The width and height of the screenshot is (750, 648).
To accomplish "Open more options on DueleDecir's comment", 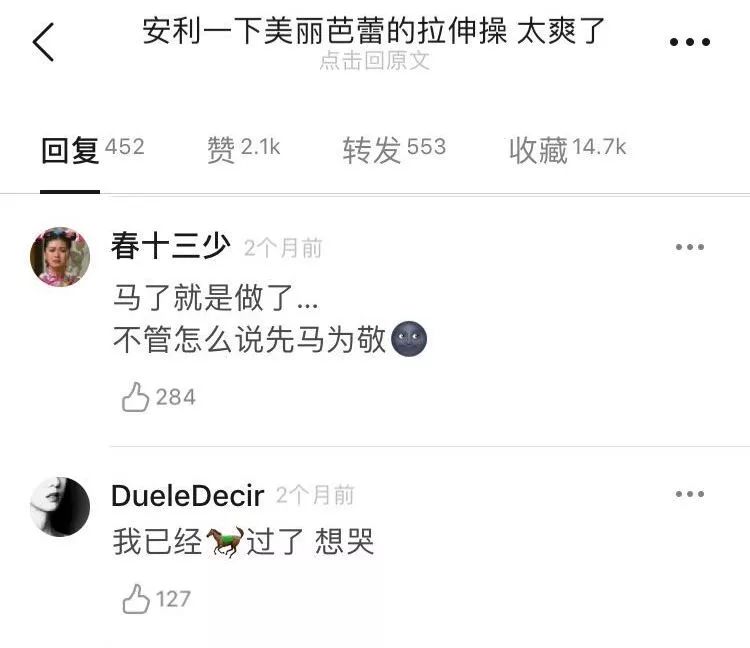I will click(x=689, y=494).
